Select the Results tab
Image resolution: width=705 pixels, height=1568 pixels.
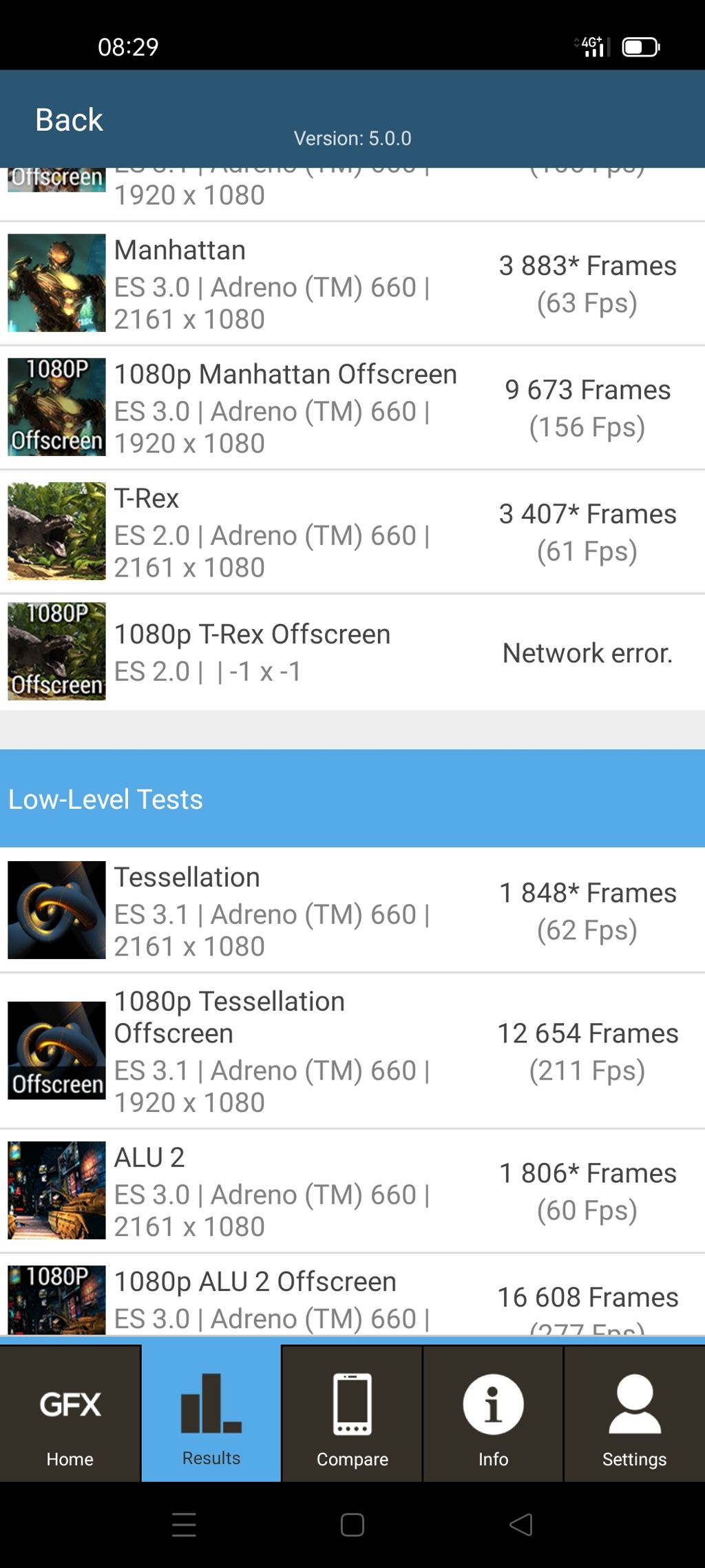pyautogui.click(x=211, y=1414)
